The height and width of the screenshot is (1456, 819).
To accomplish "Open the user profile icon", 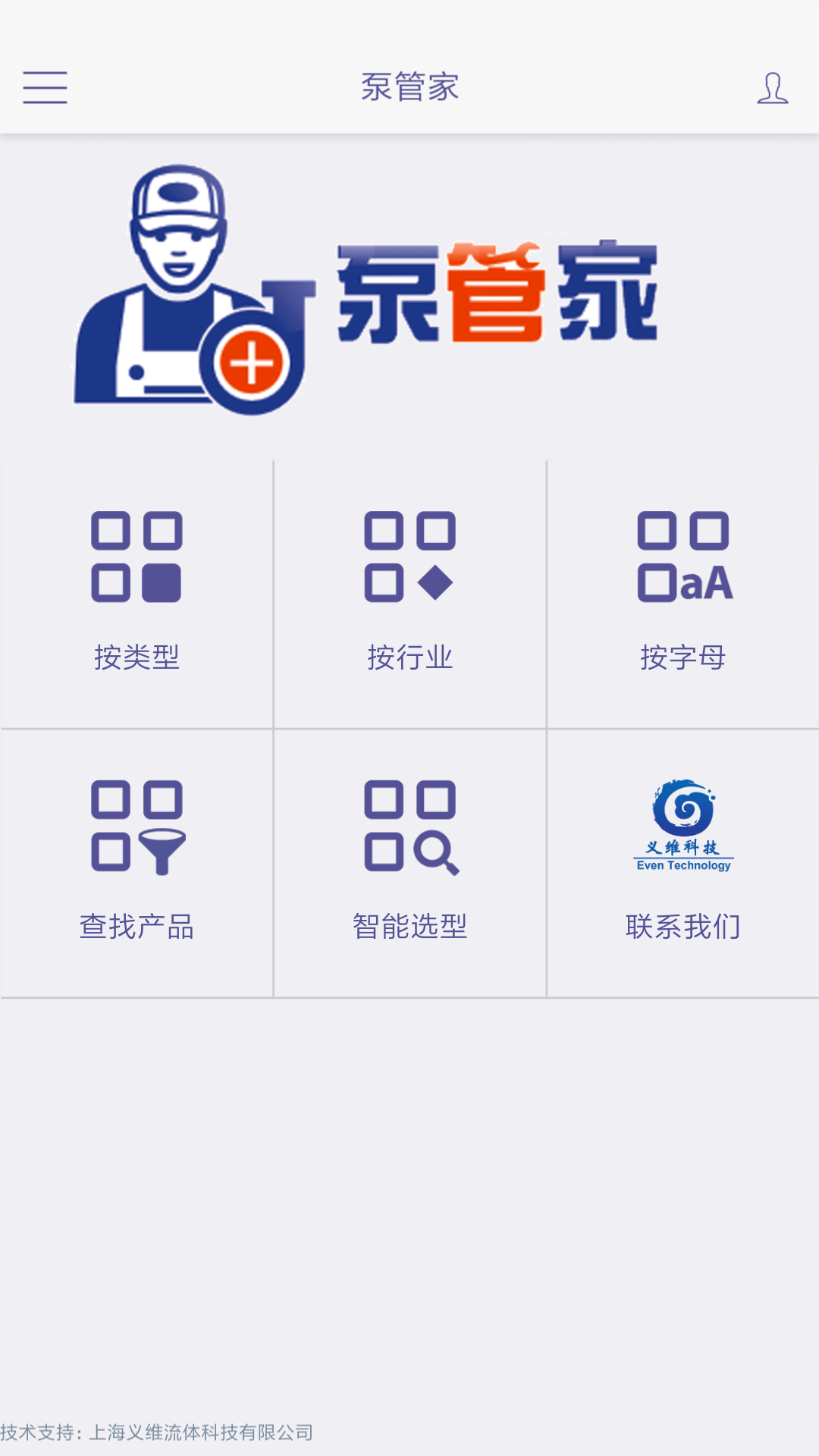I will tap(773, 88).
